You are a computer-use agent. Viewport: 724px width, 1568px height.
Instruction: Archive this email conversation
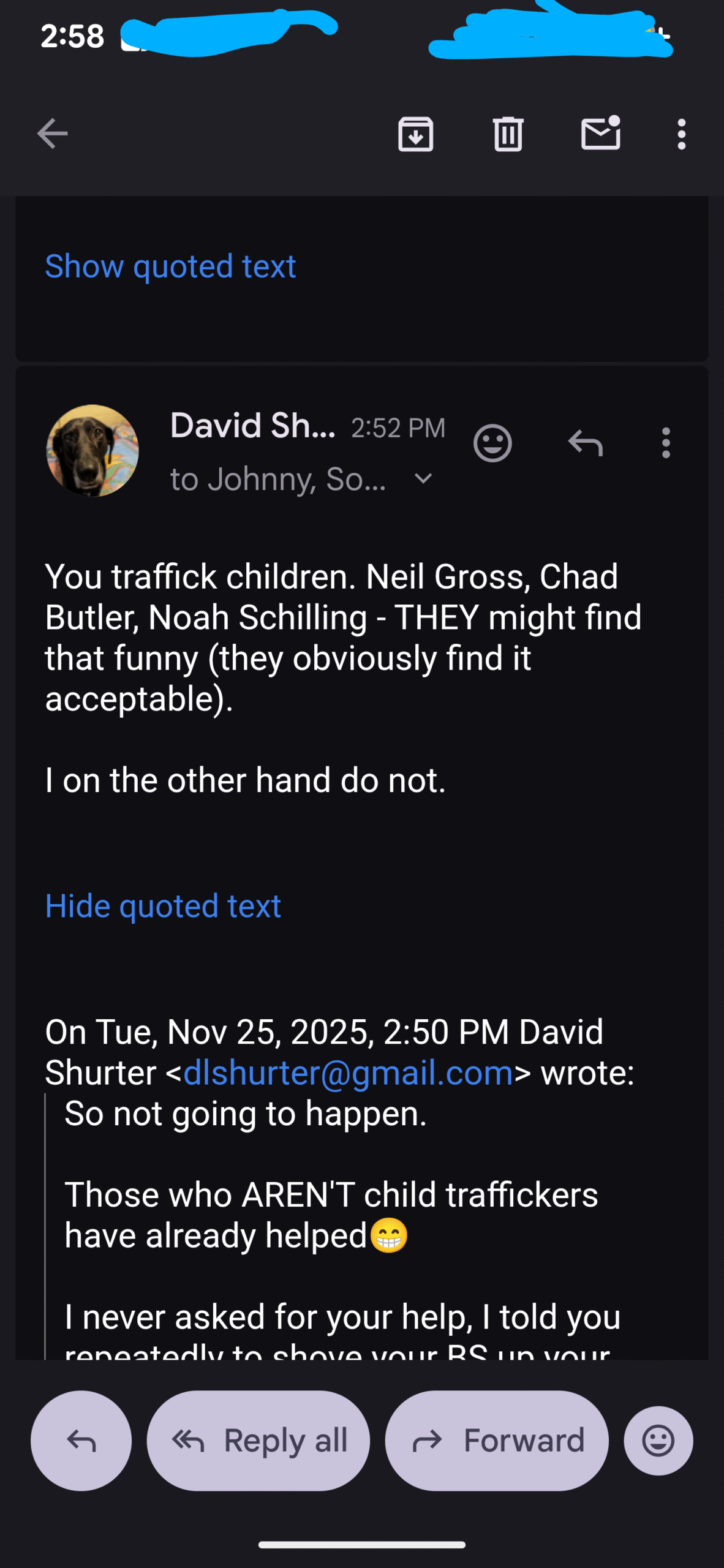click(415, 134)
